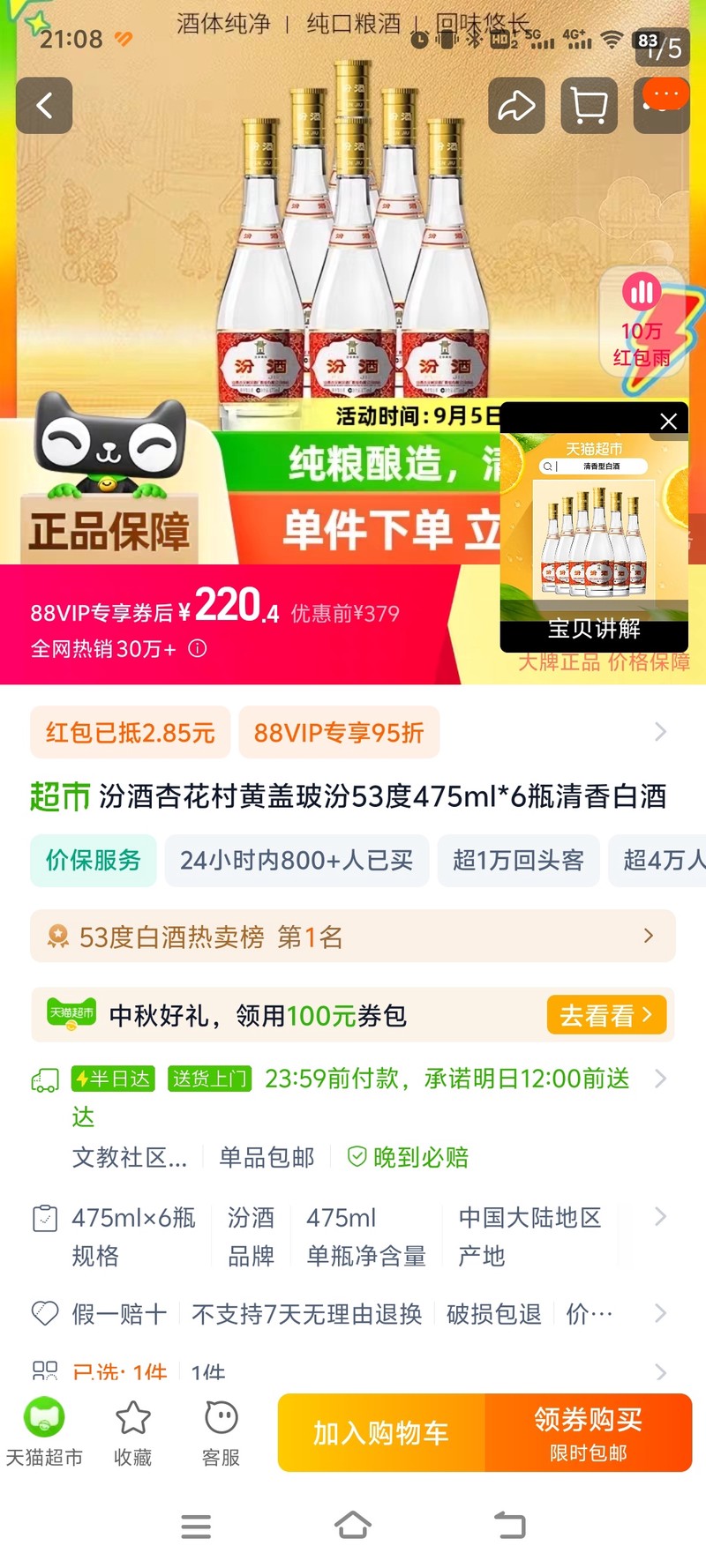
Task: Tap the 价保服务 chip
Action: click(94, 860)
